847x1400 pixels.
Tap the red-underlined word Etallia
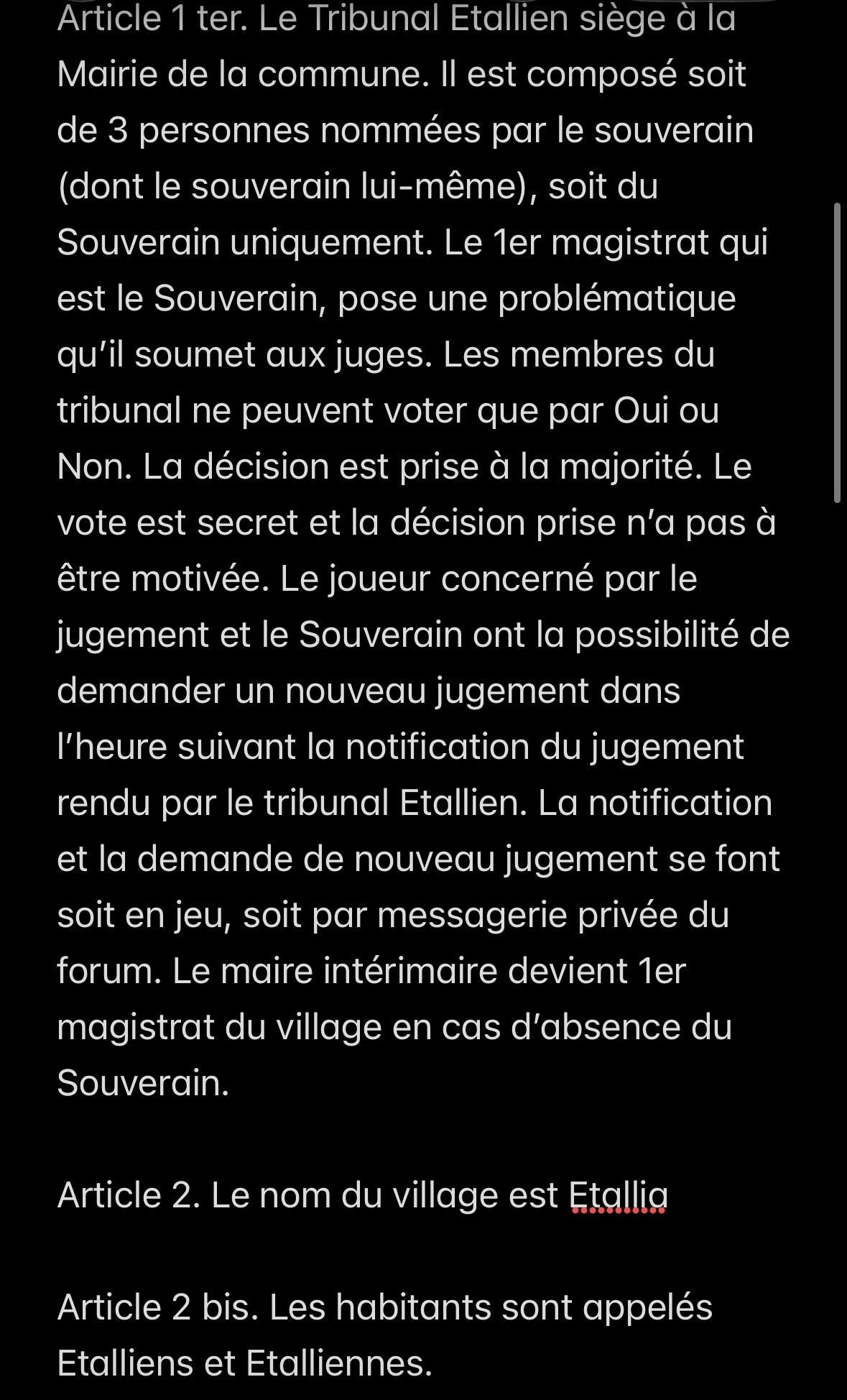[x=618, y=1195]
